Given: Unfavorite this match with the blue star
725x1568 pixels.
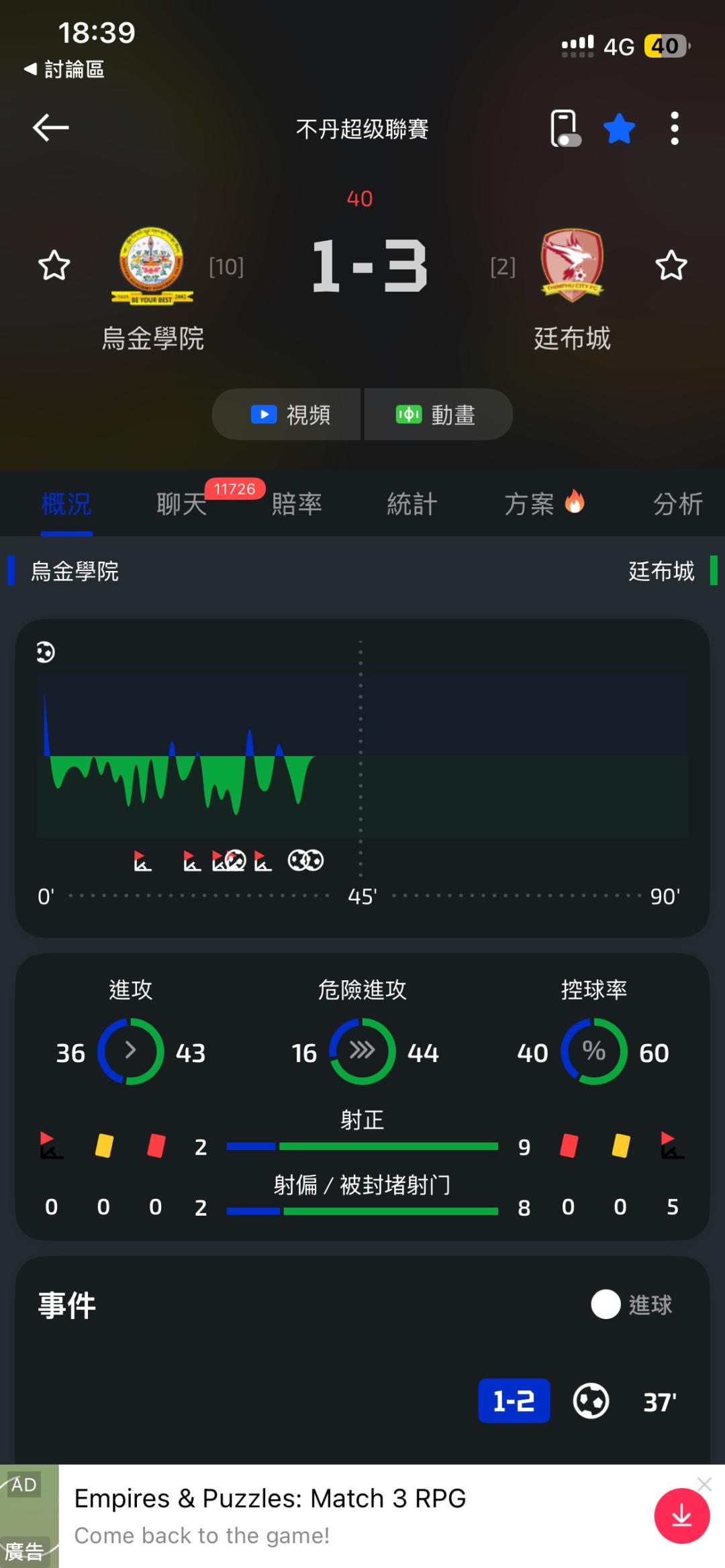Looking at the screenshot, I should pos(619,128).
